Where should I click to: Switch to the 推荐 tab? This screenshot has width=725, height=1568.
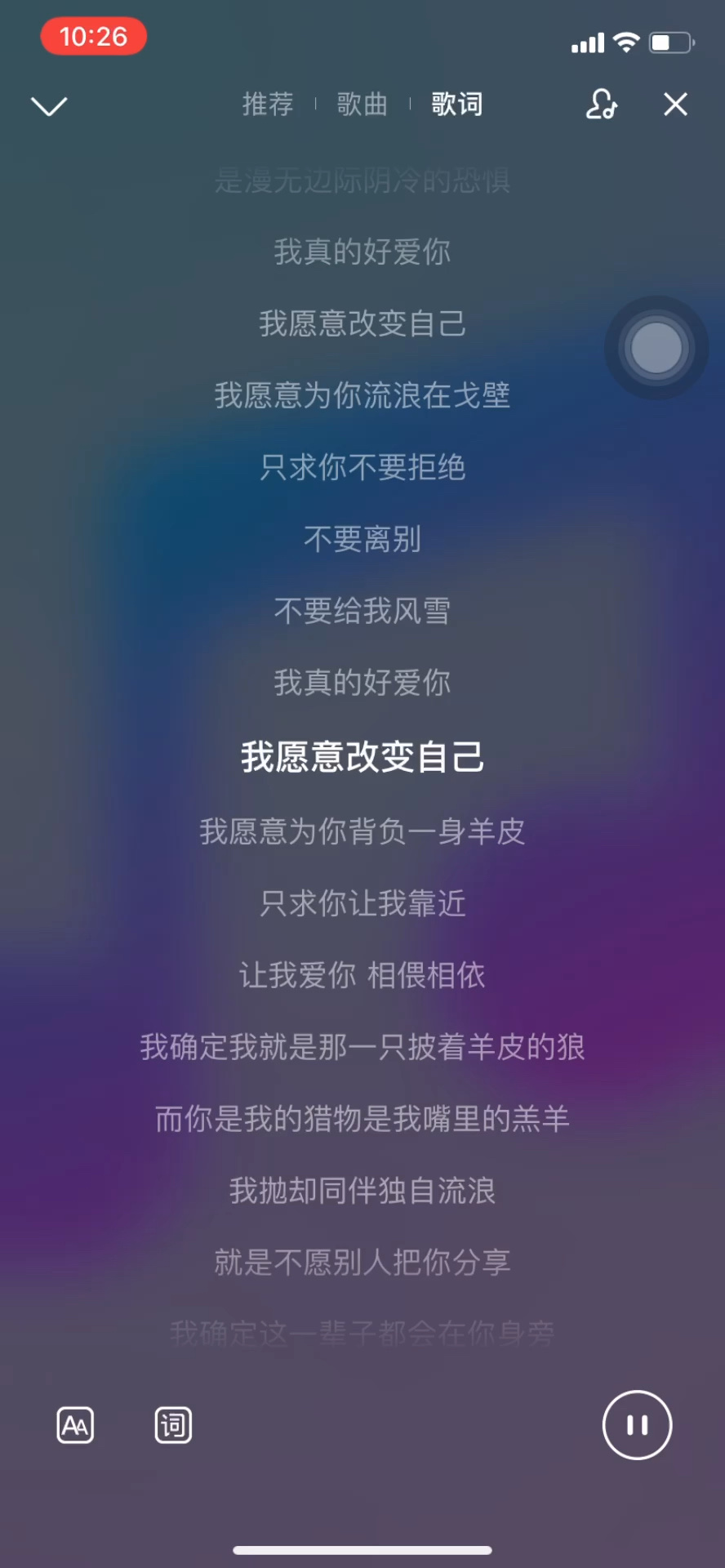tap(268, 105)
